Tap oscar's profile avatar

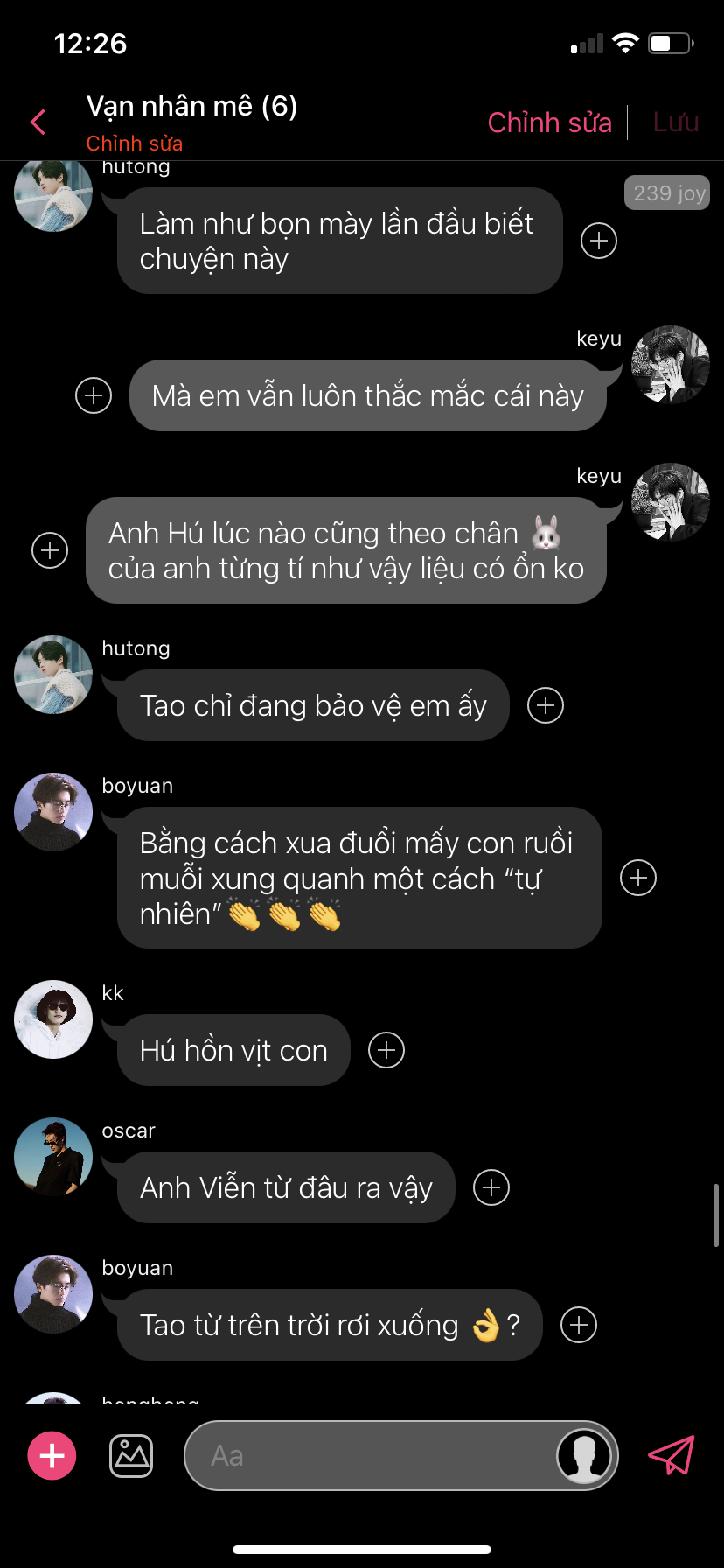(x=53, y=1157)
